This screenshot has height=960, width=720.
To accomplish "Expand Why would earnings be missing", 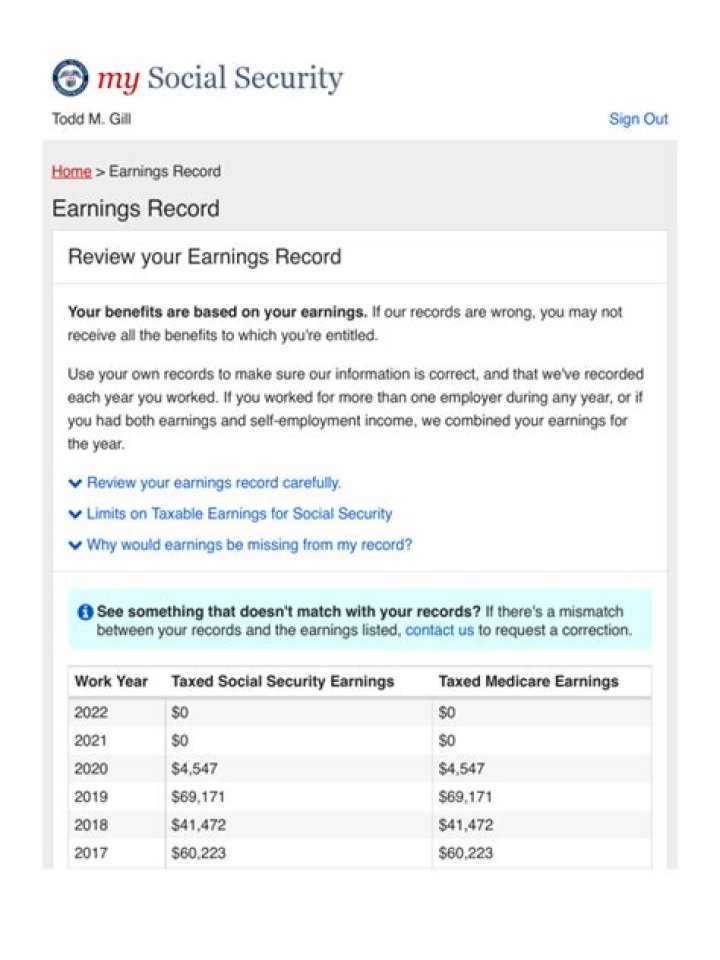I will pos(248,545).
